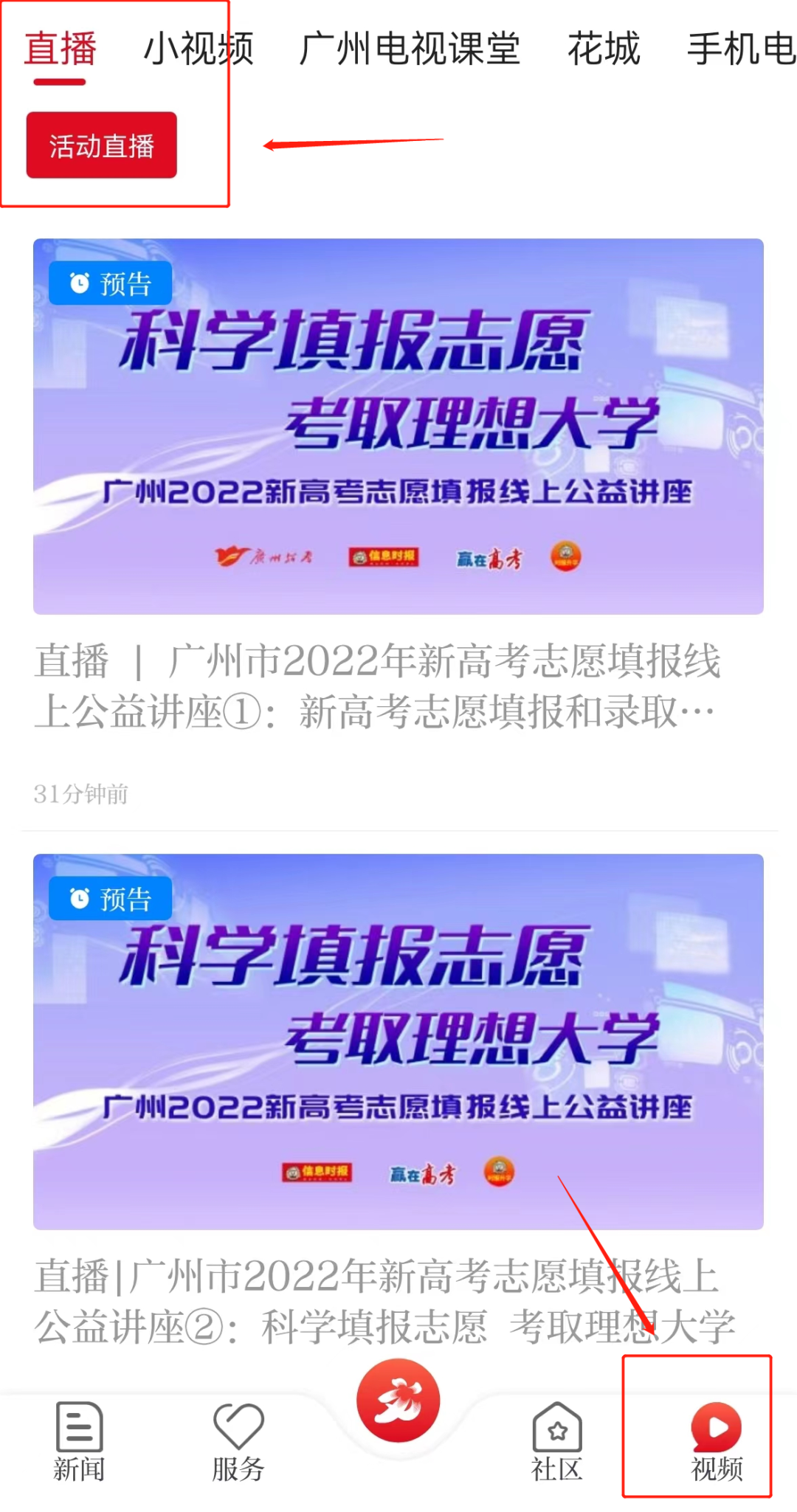Image resolution: width=797 pixels, height=1512 pixels.
Task: Click the clock 预告 badge on second video
Action: point(109,899)
